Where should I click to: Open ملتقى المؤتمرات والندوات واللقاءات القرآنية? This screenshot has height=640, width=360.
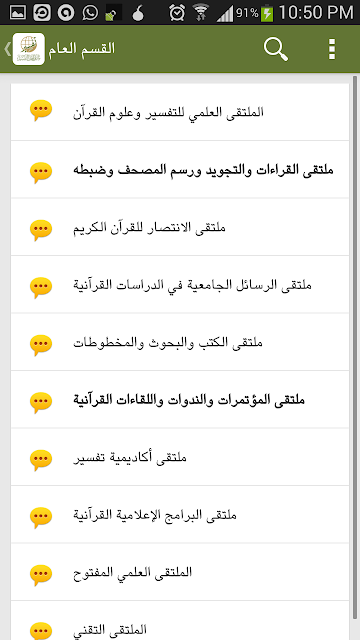tap(180, 400)
